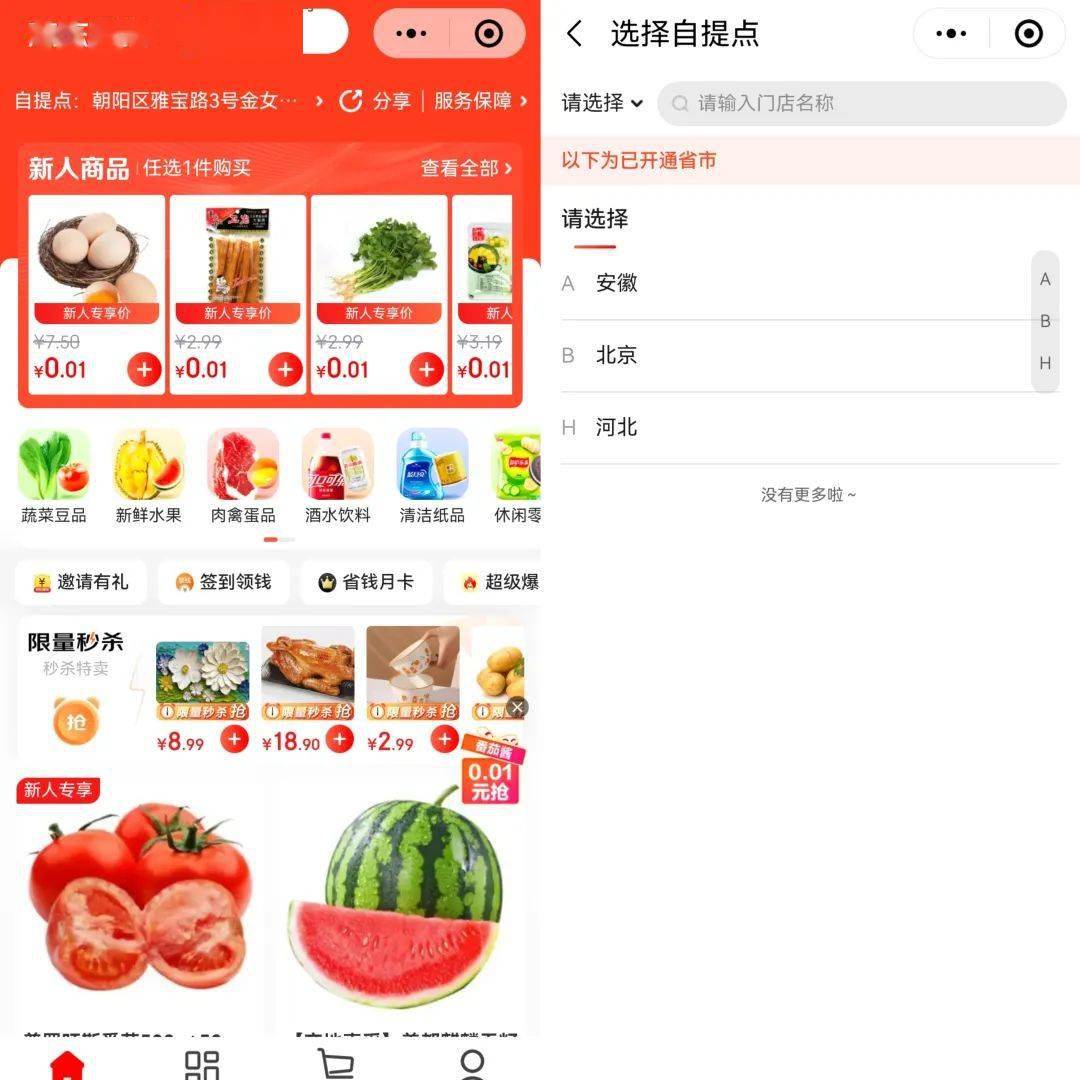Viewport: 1080px width, 1080px height.
Task: Select 河北 province
Action: [x=616, y=427]
